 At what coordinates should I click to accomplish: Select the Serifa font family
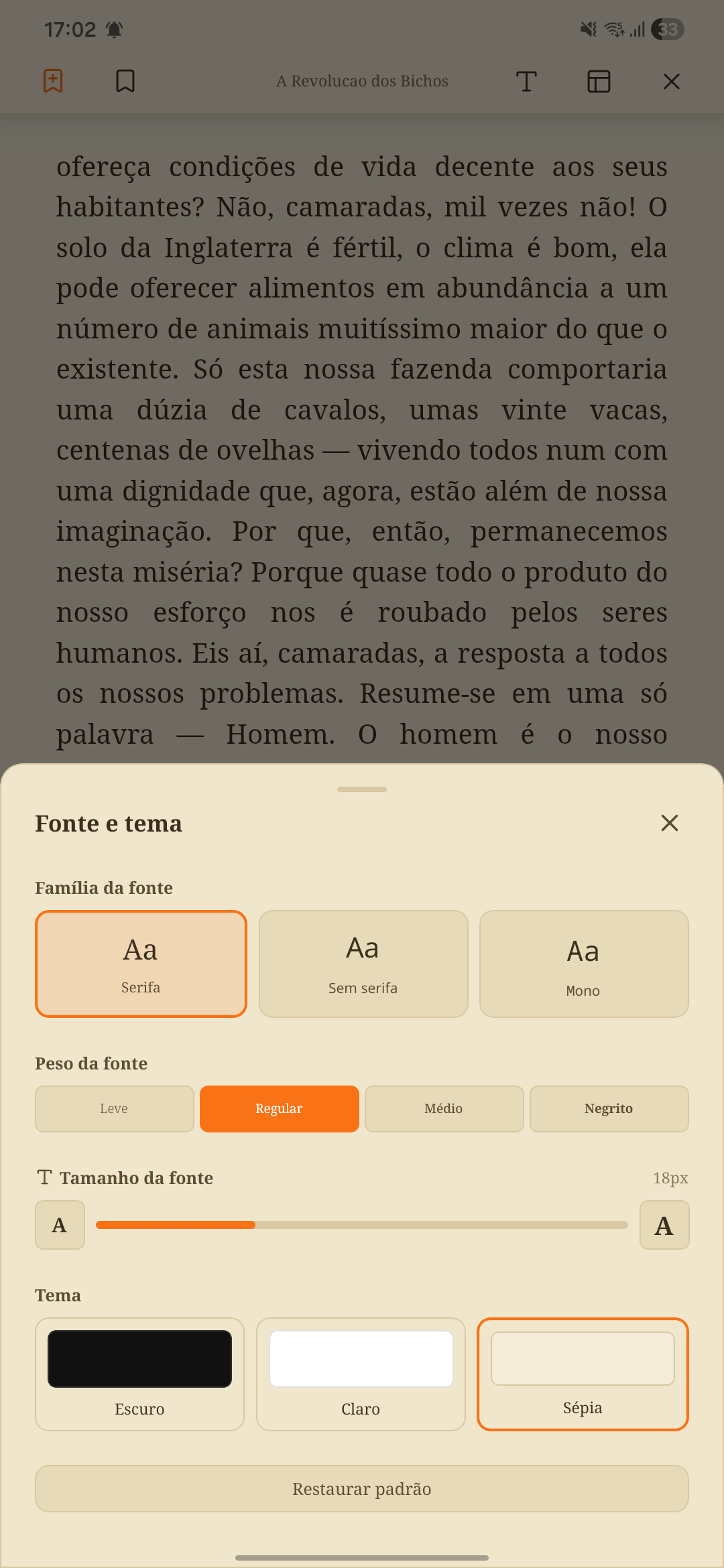point(141,964)
